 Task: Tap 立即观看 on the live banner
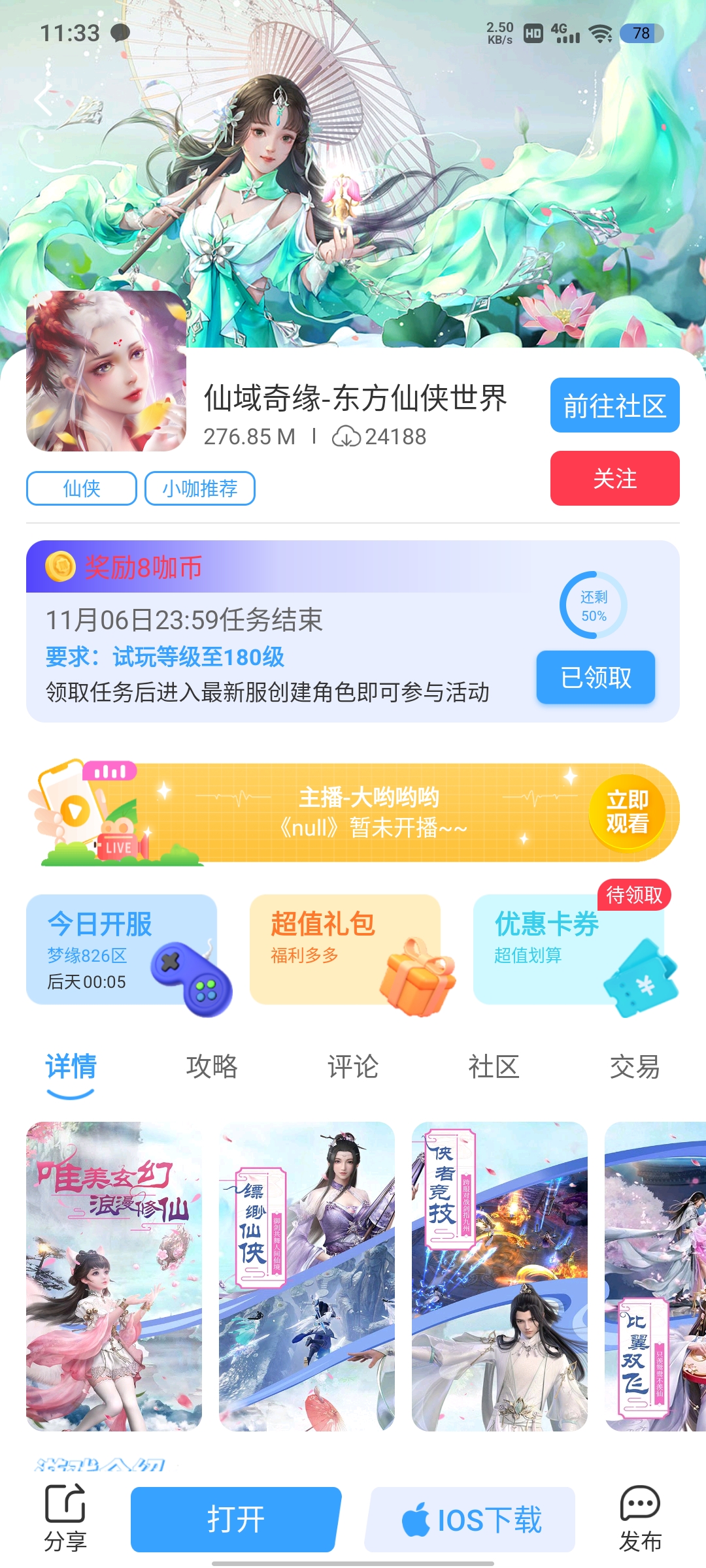[626, 812]
